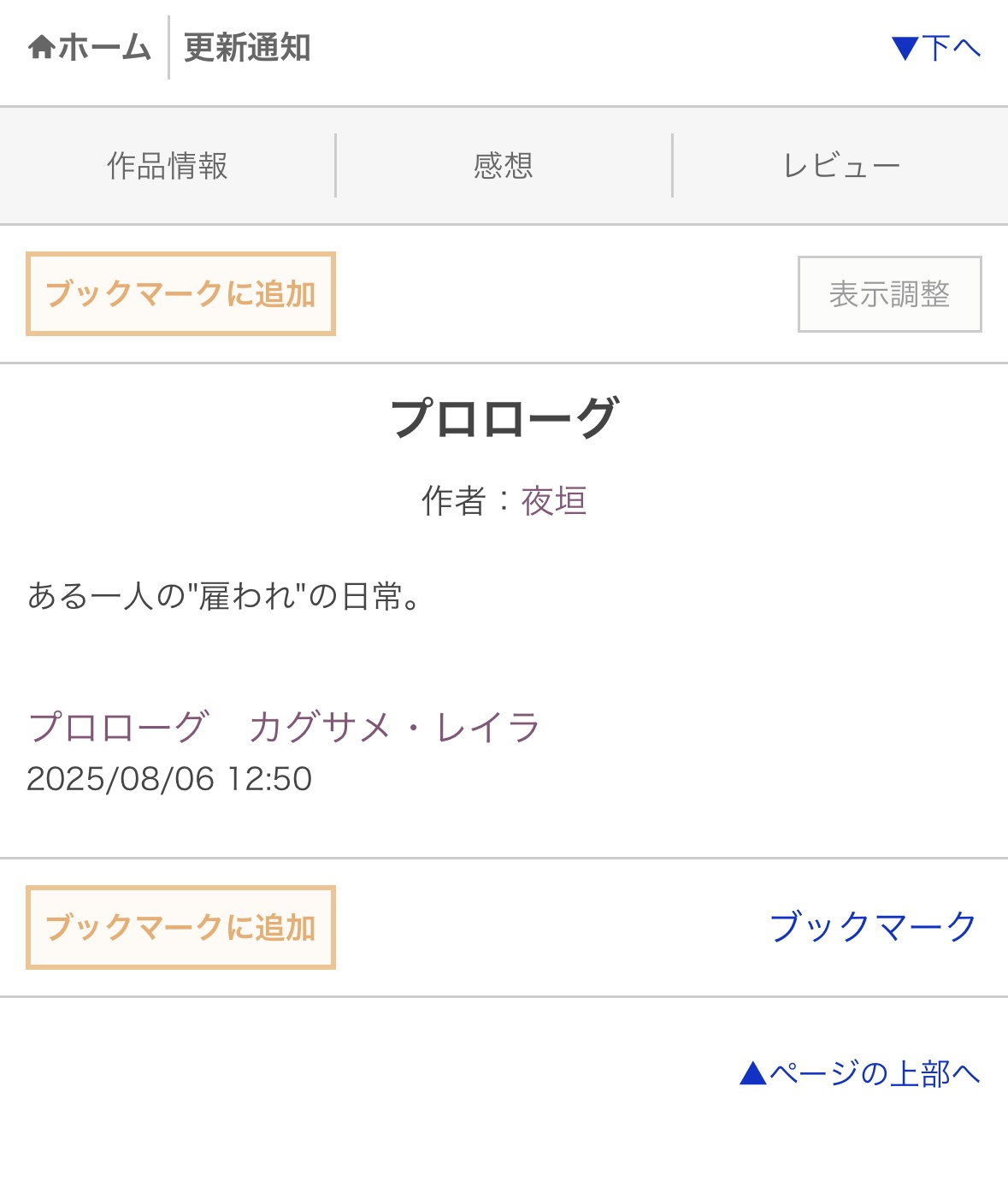Open the blue ブックマーク link
The height and width of the screenshot is (1181, 1008).
pyautogui.click(x=873, y=927)
